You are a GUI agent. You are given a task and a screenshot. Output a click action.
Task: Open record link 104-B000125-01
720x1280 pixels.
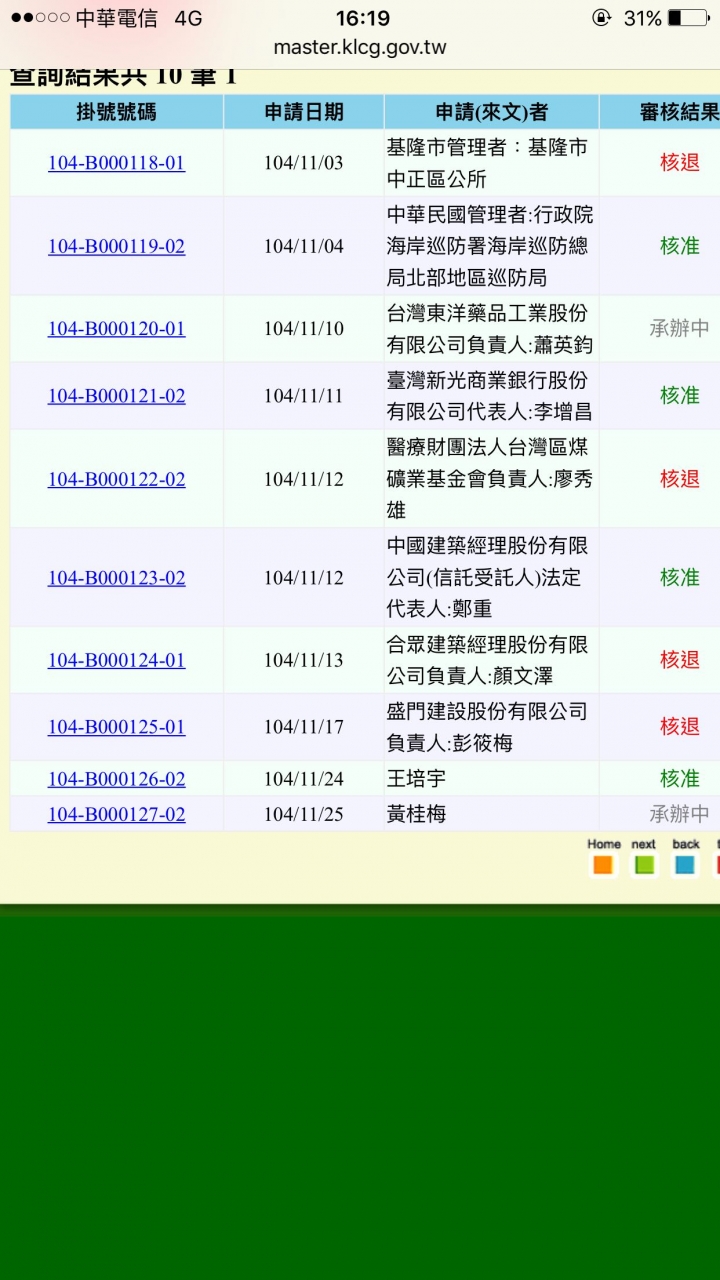click(x=116, y=727)
